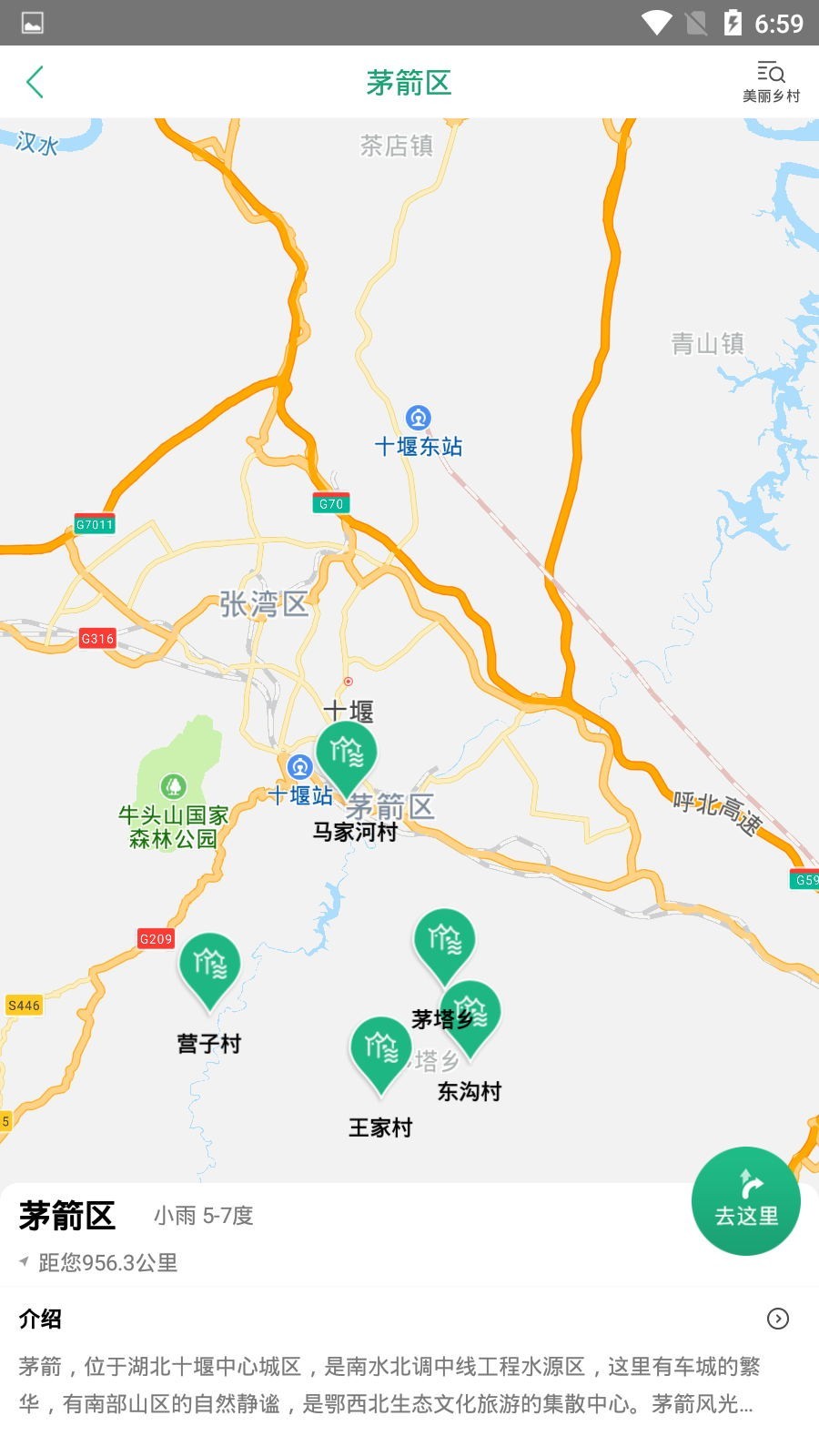The image size is (819, 1456).
Task: Tap the G209 road shield on the map
Action: [x=155, y=938]
